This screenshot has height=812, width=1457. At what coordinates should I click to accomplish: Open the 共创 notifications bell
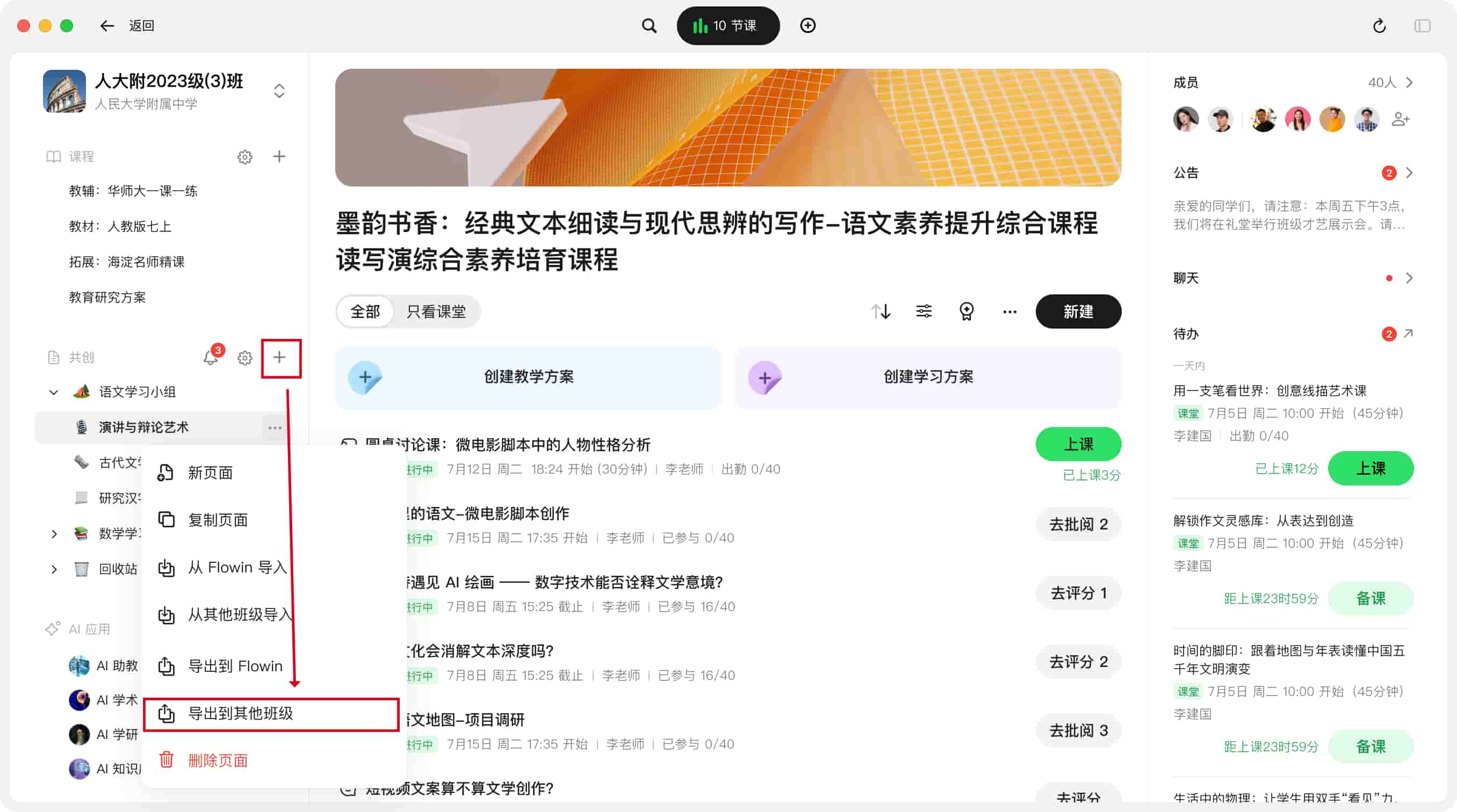pyautogui.click(x=211, y=357)
